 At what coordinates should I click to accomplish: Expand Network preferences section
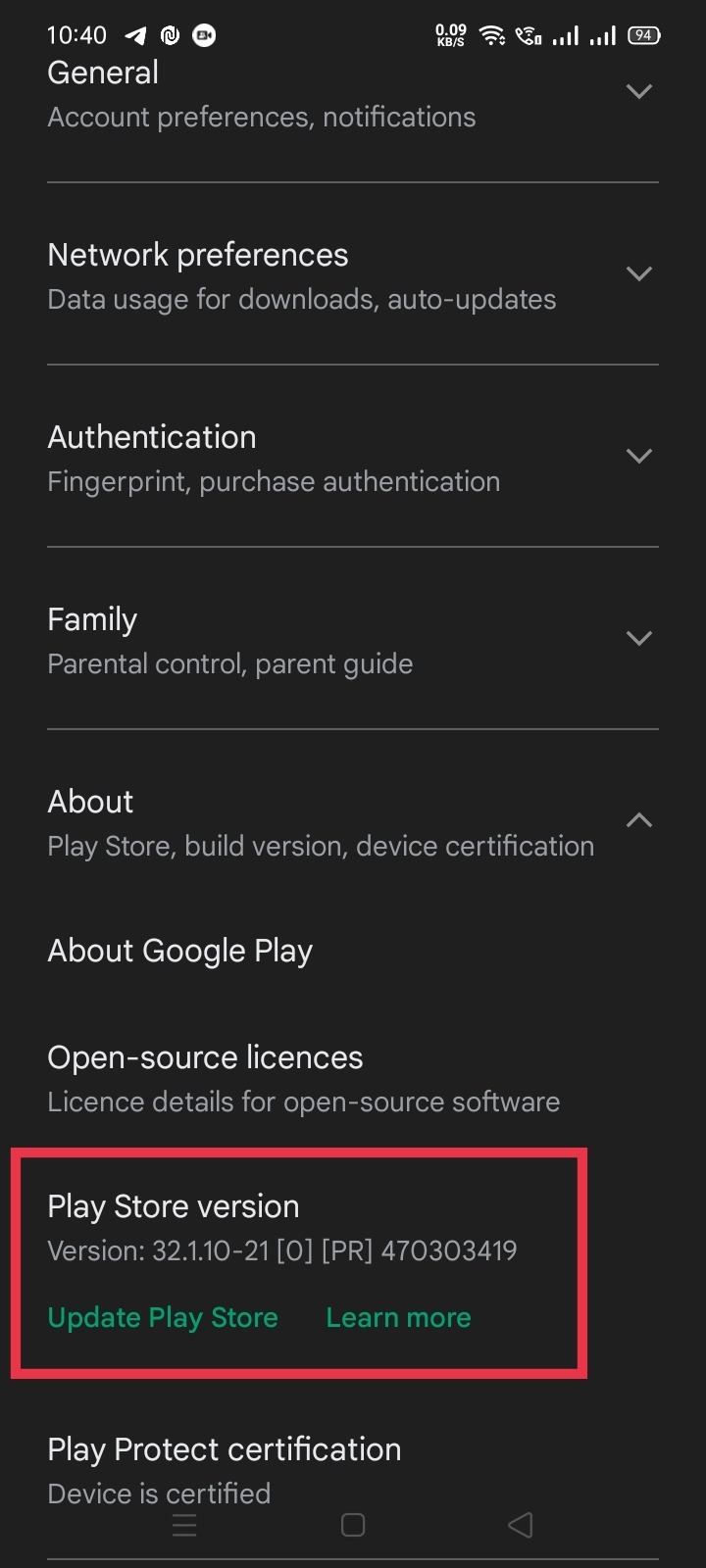click(353, 274)
